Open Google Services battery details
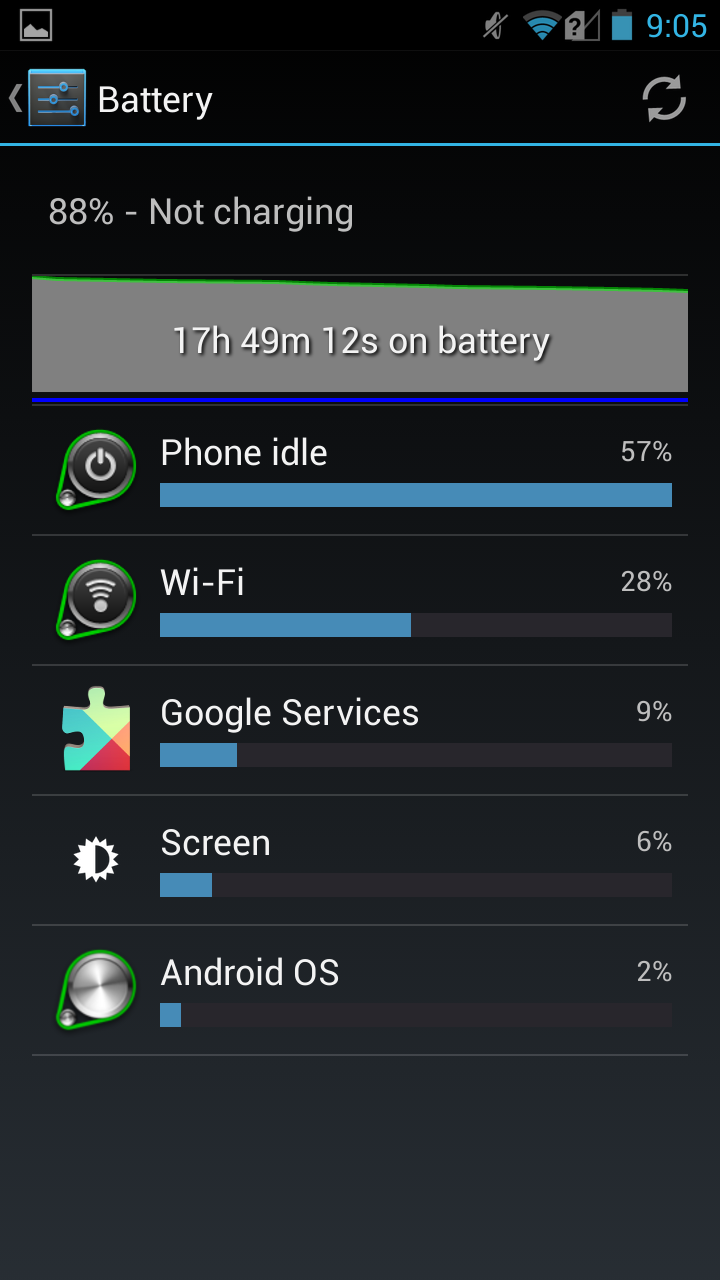Viewport: 720px width, 1280px height. (x=360, y=730)
